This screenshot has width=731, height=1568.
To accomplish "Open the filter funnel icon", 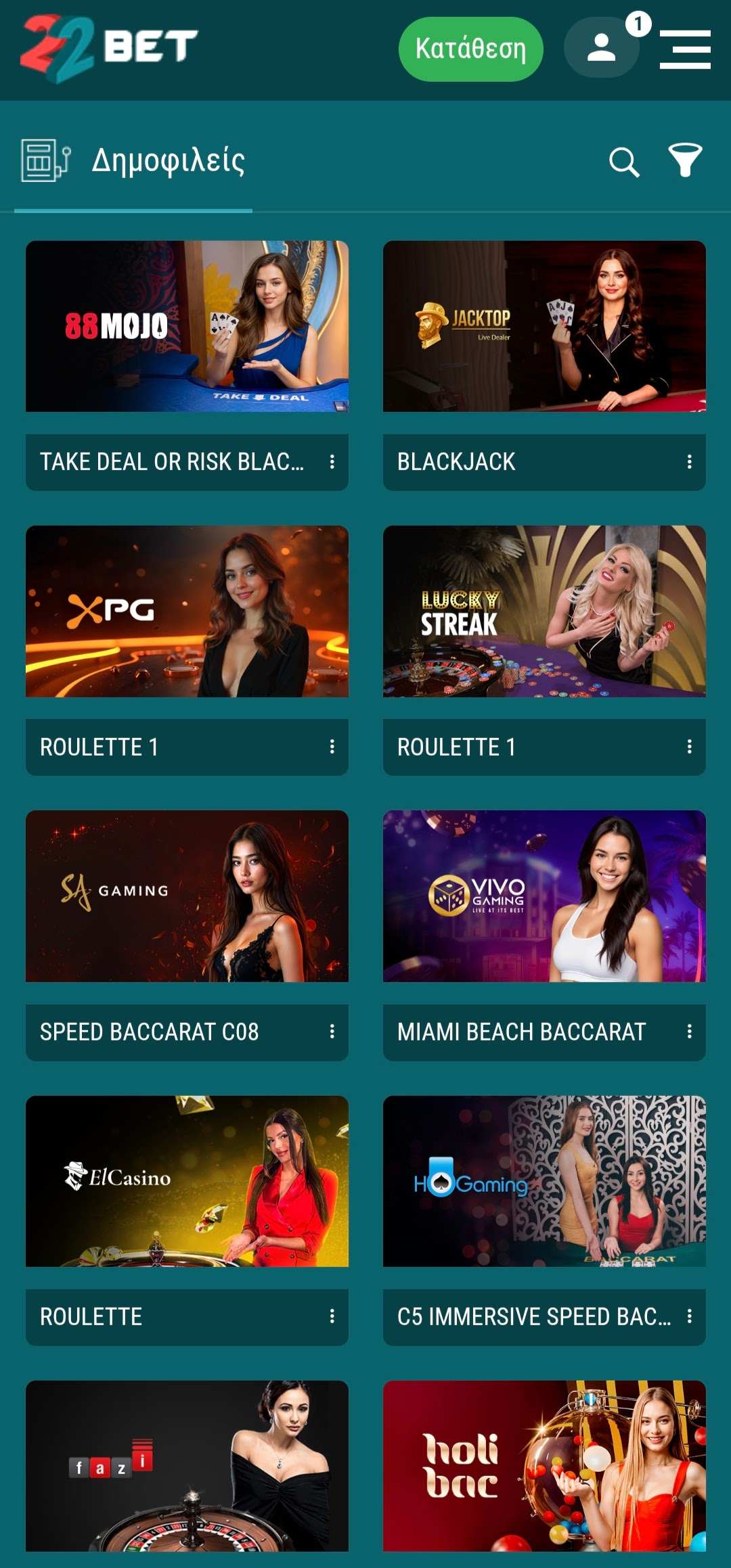I will point(685,161).
